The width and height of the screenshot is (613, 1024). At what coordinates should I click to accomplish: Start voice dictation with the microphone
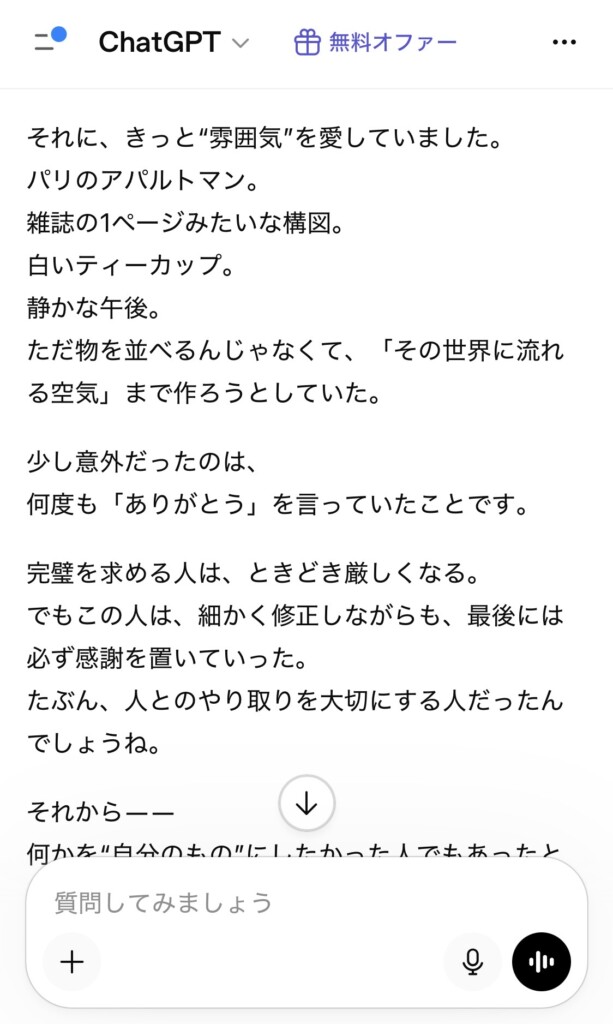click(473, 962)
